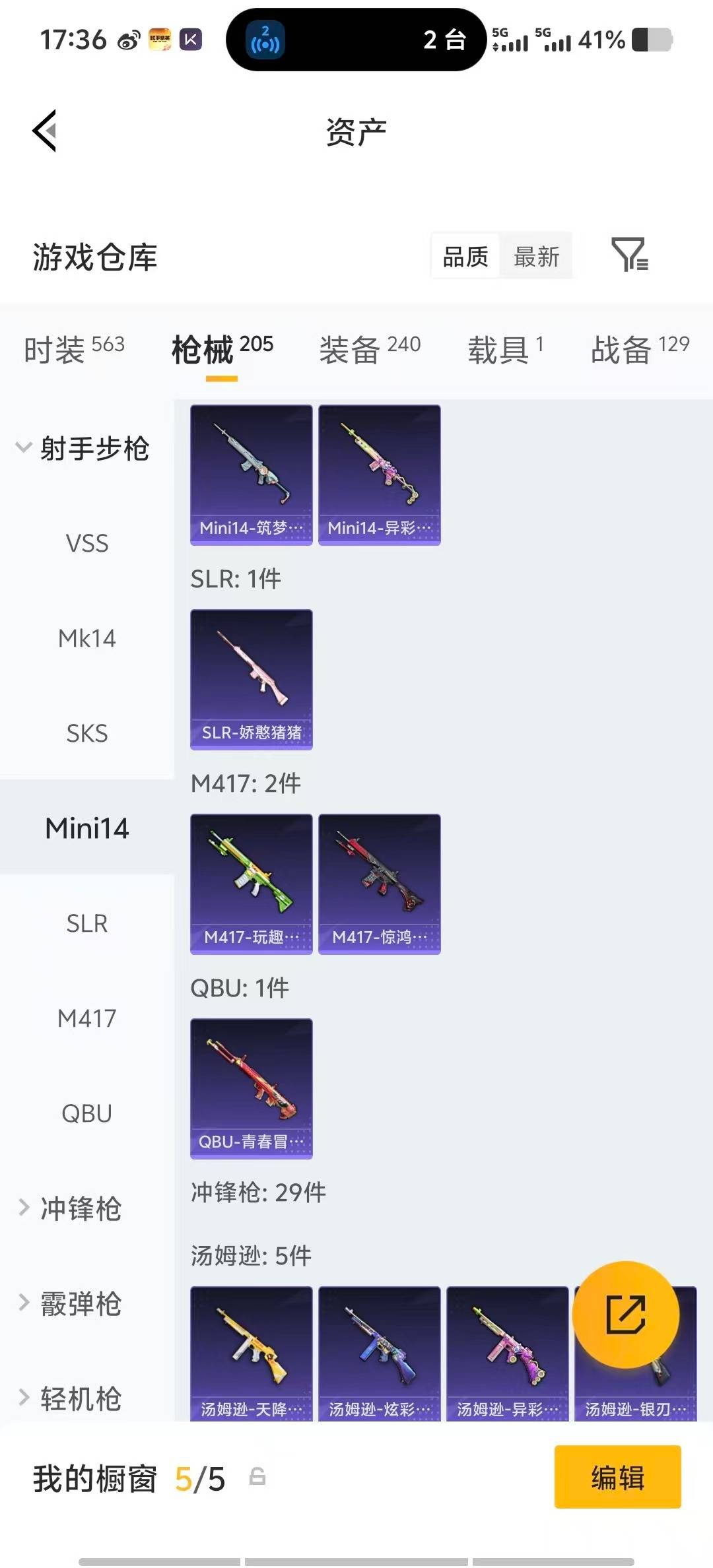Viewport: 713px width, 1568px height.
Task: Tap the hotspot indicator in the status bar
Action: point(266,41)
